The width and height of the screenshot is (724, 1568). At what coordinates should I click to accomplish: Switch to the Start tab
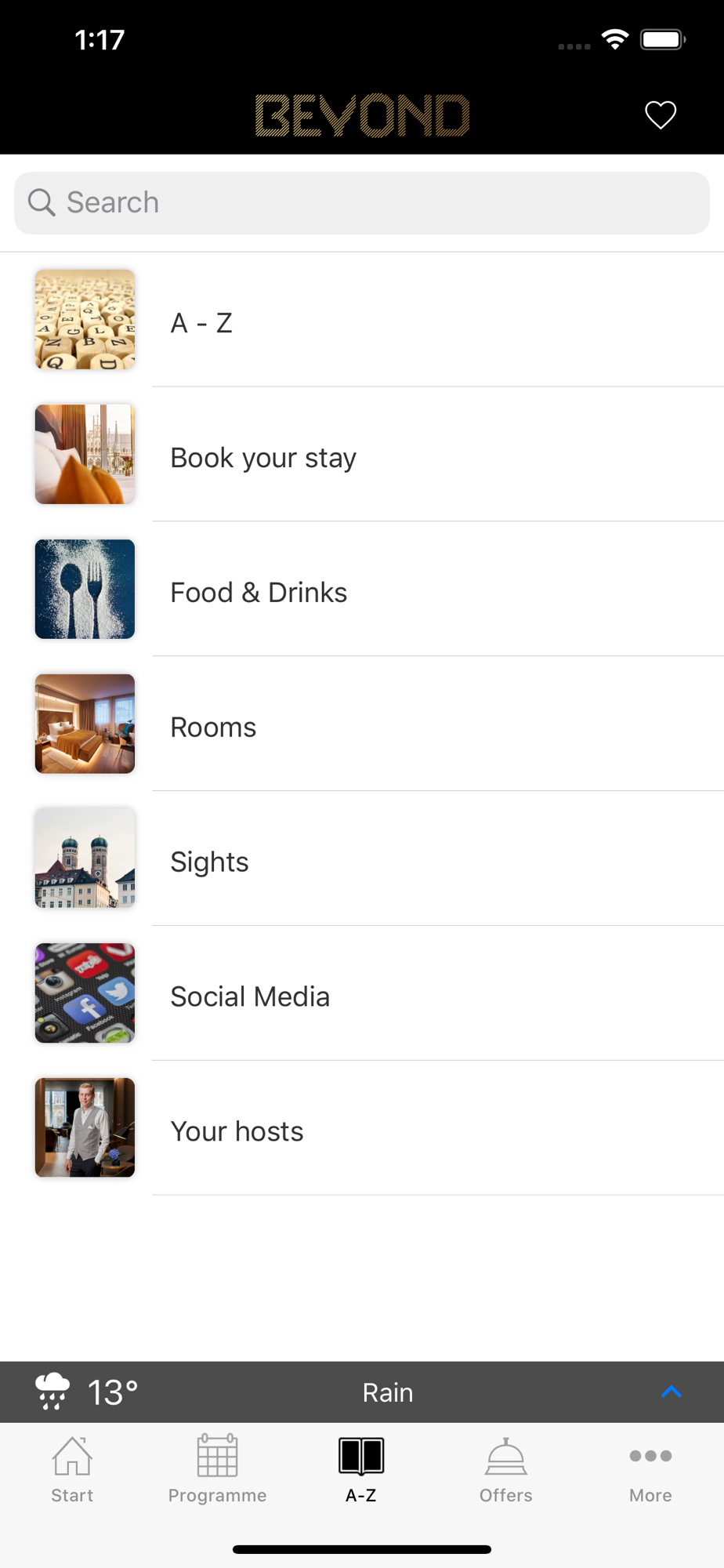tap(72, 1470)
